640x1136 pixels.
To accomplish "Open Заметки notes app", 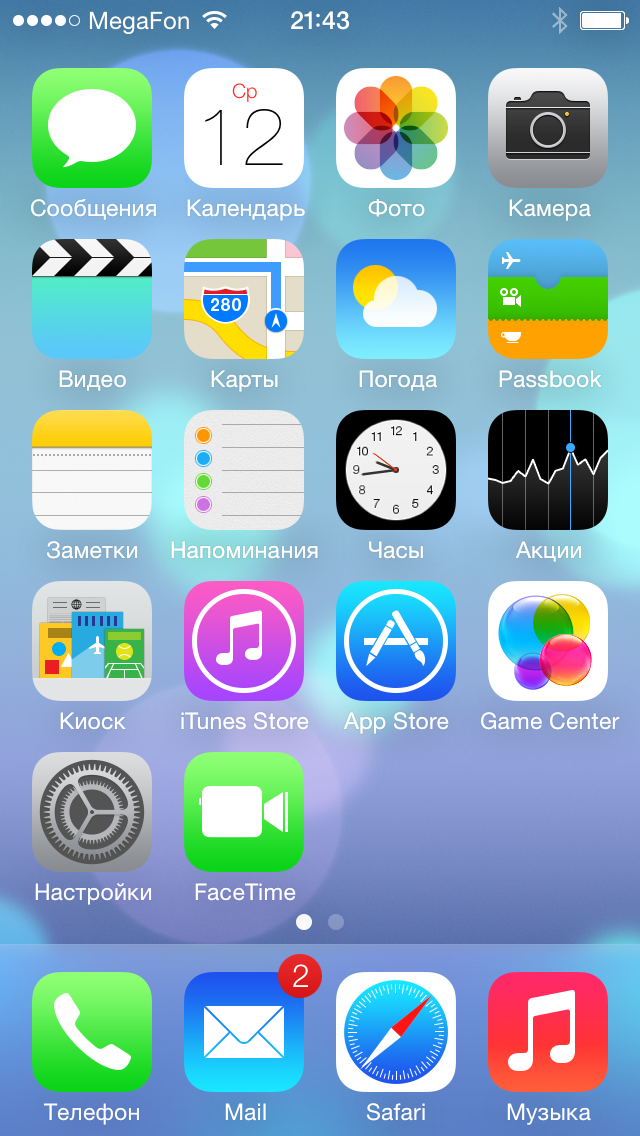I will [92, 470].
